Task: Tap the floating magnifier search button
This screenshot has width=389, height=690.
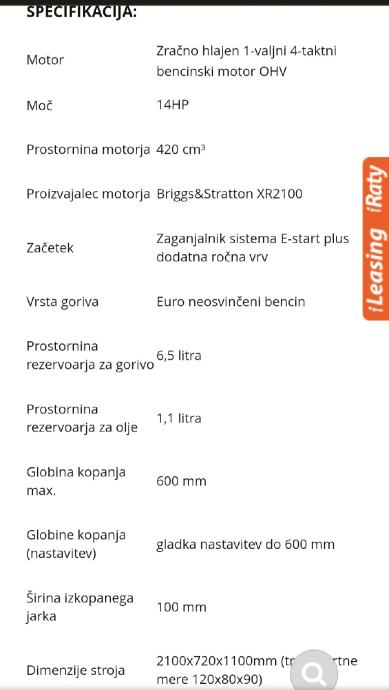Action: coord(313,670)
